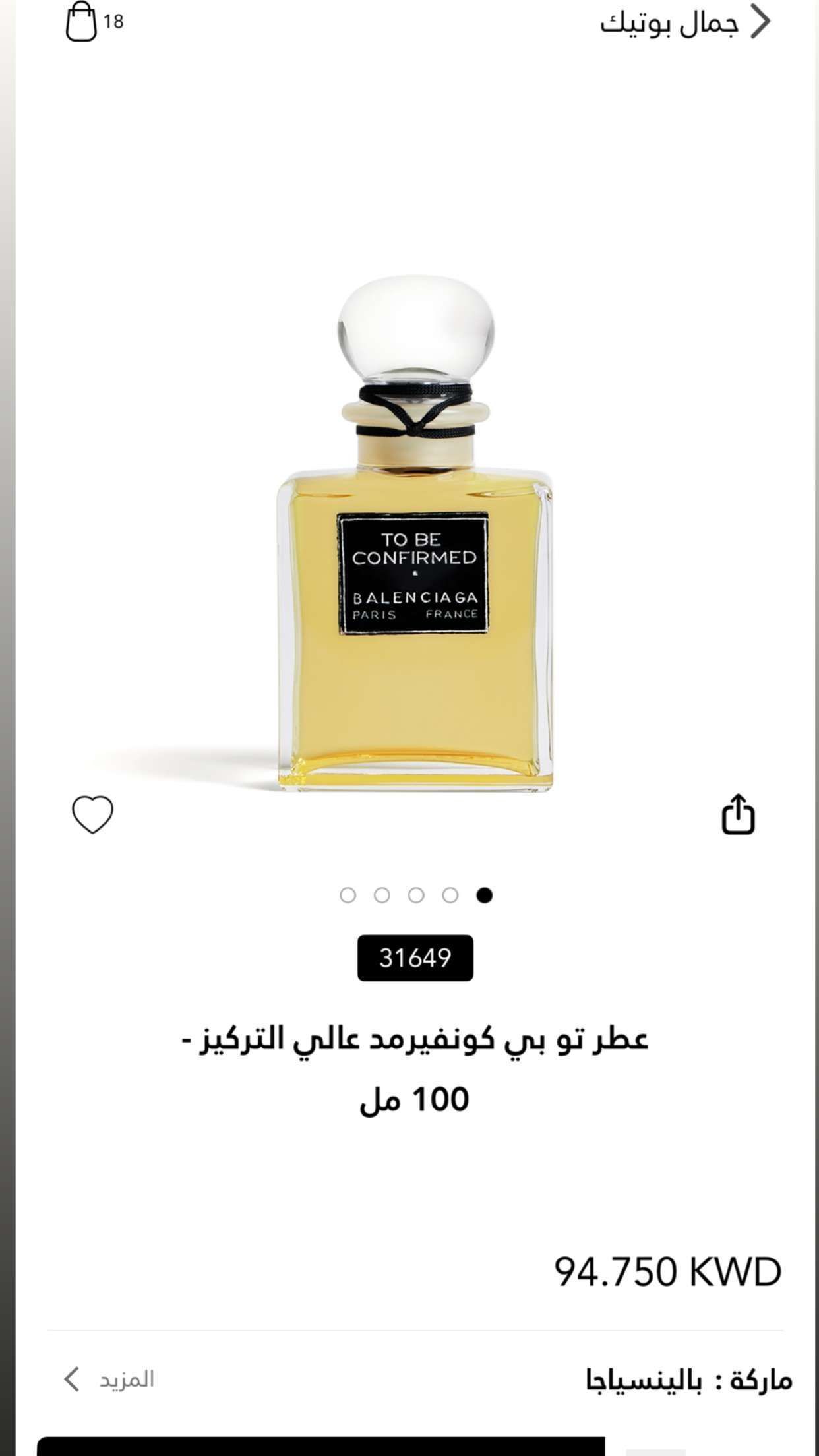This screenshot has width=819, height=1456.
Task: Open the shopping bag with 18 items
Action: [94, 22]
